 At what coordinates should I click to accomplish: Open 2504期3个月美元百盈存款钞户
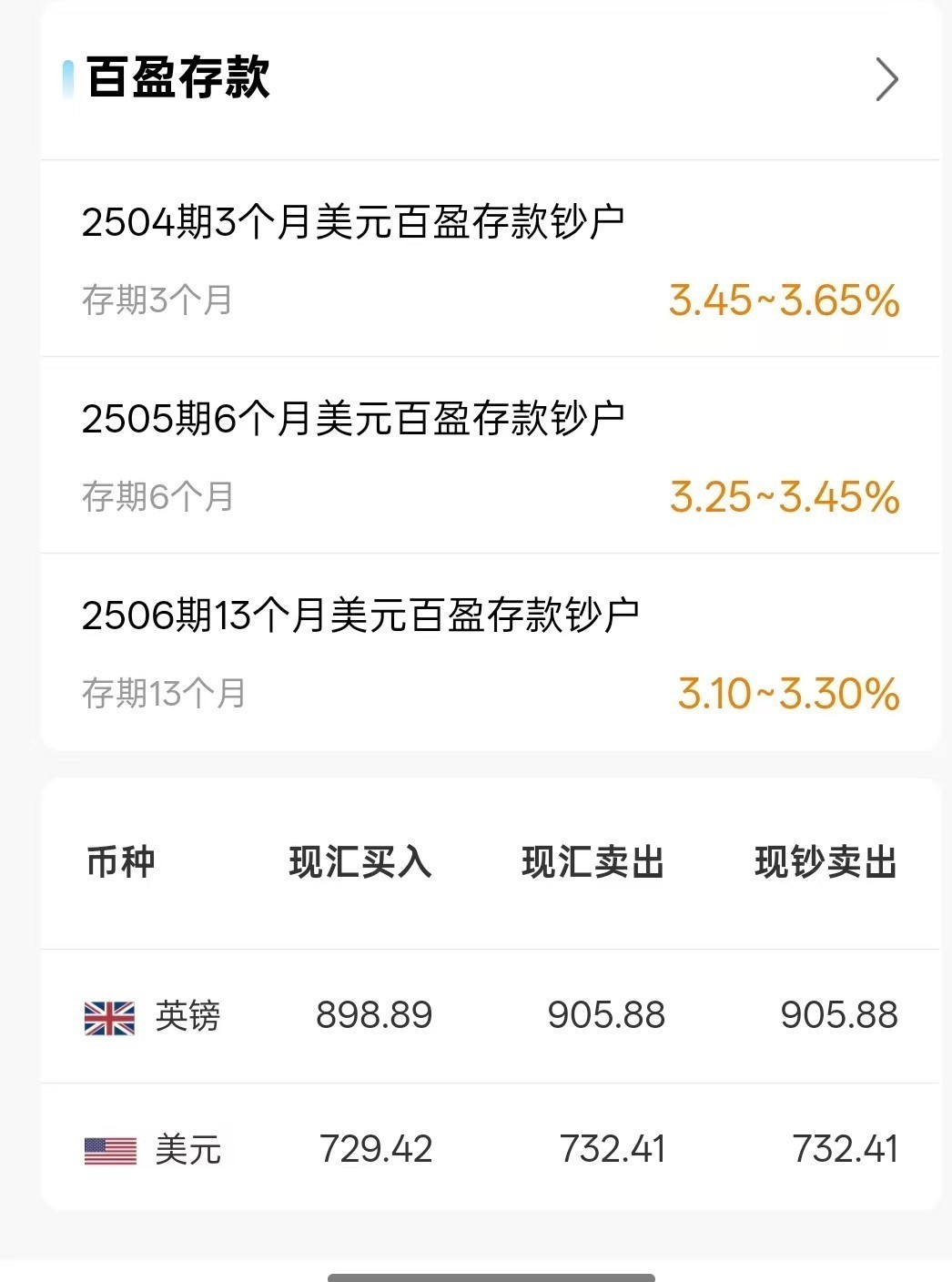pos(353,222)
